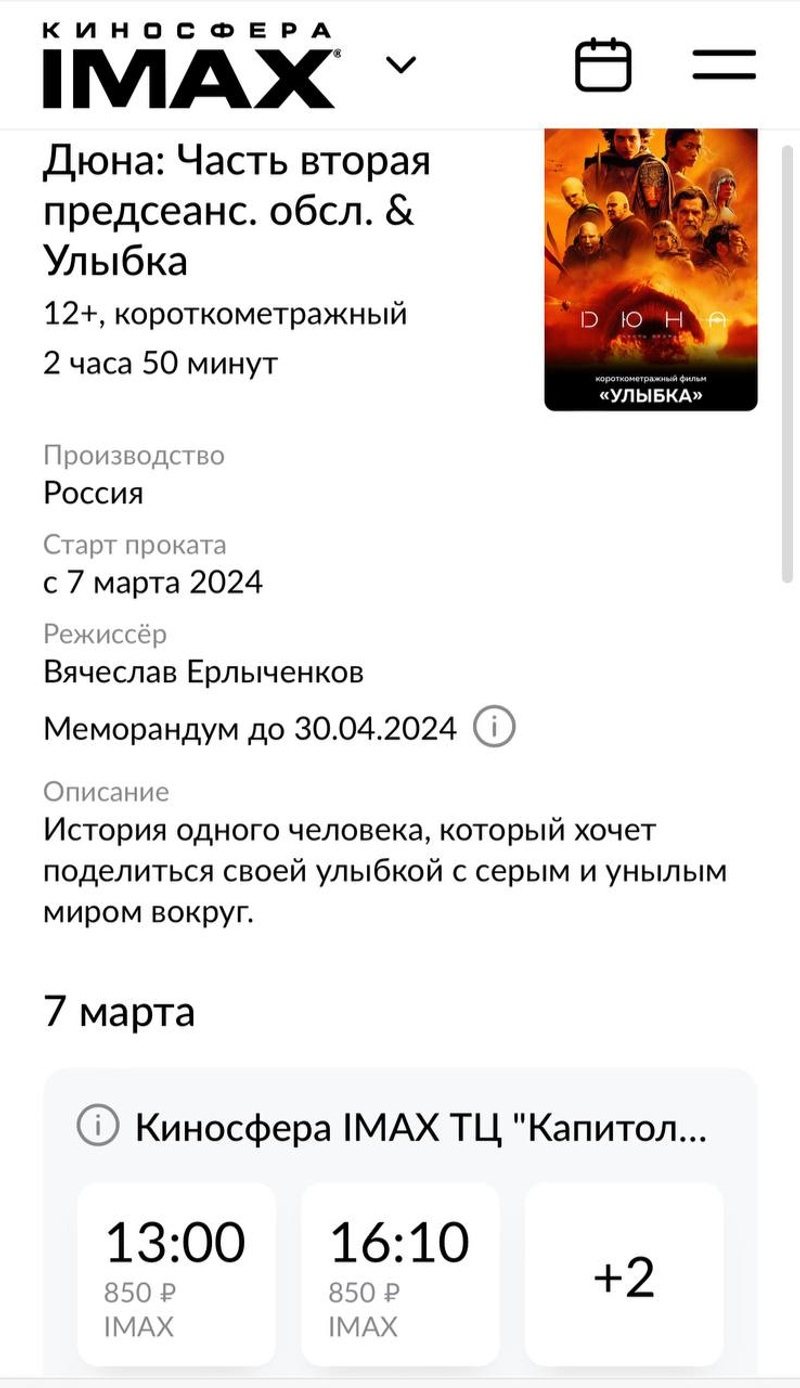This screenshot has width=800, height=1388.
Task: Select the 13:00 IMAX showtime
Action: 175,1274
